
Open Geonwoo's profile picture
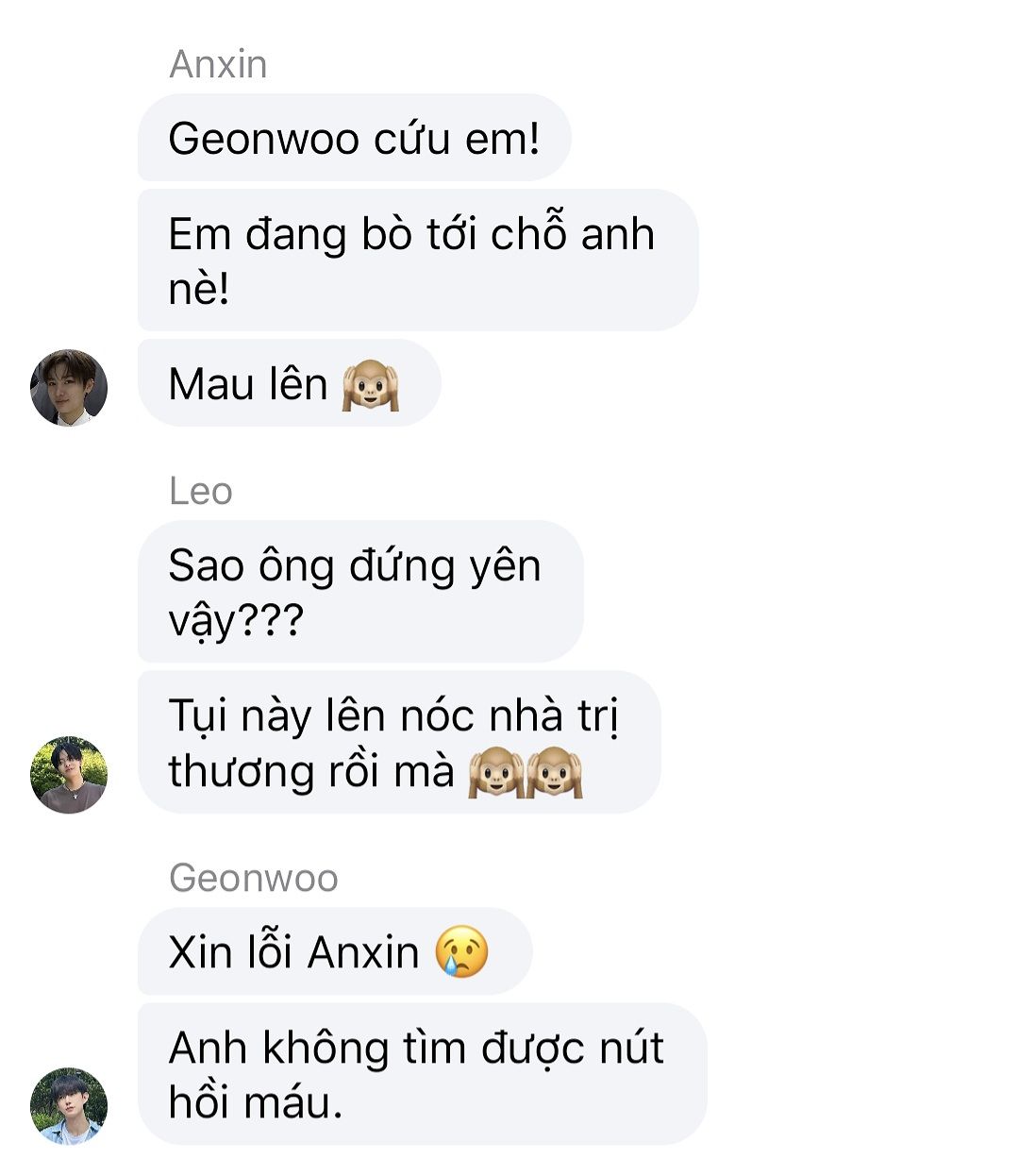pos(69,1106)
